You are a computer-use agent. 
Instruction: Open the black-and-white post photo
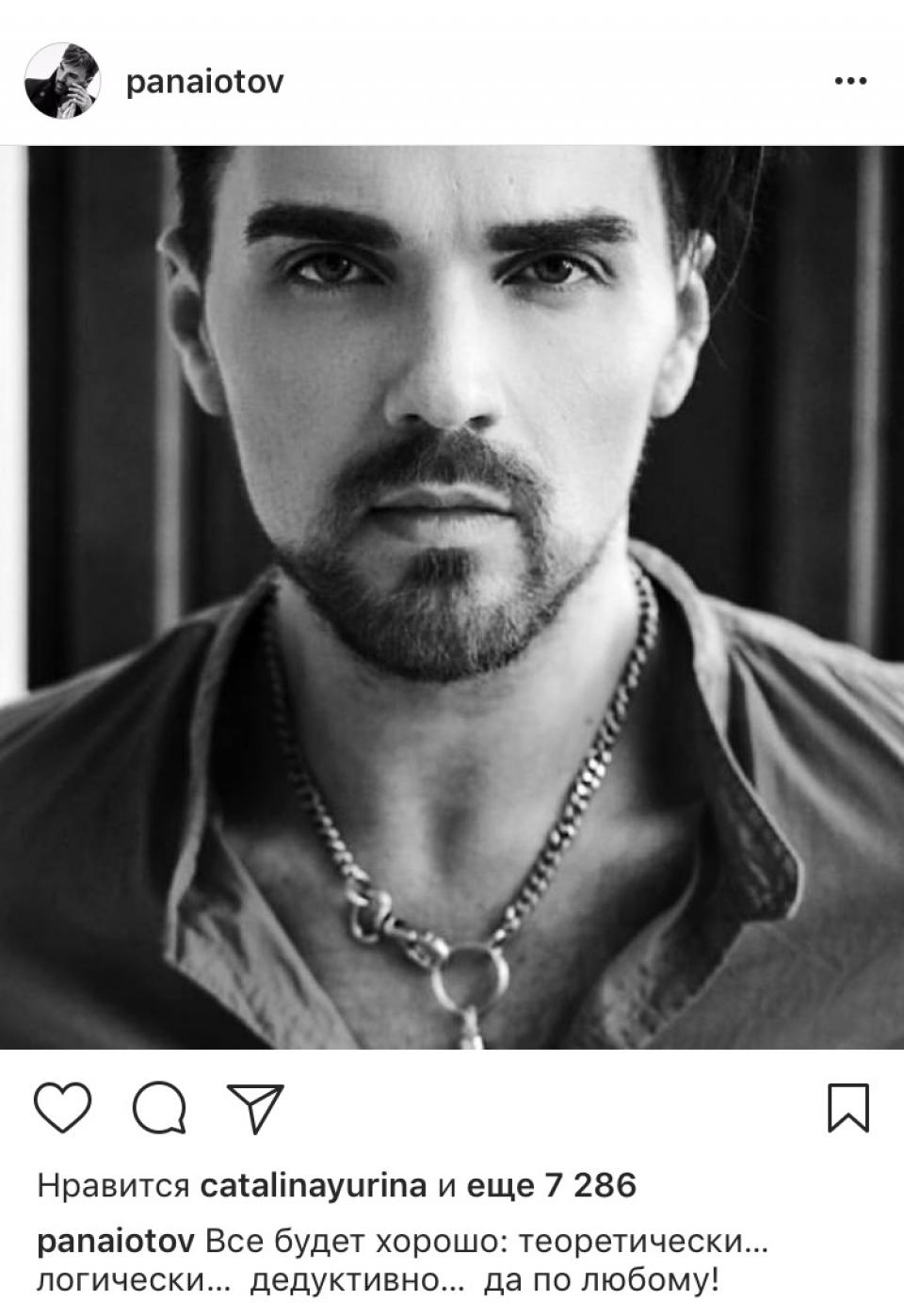coord(452,597)
